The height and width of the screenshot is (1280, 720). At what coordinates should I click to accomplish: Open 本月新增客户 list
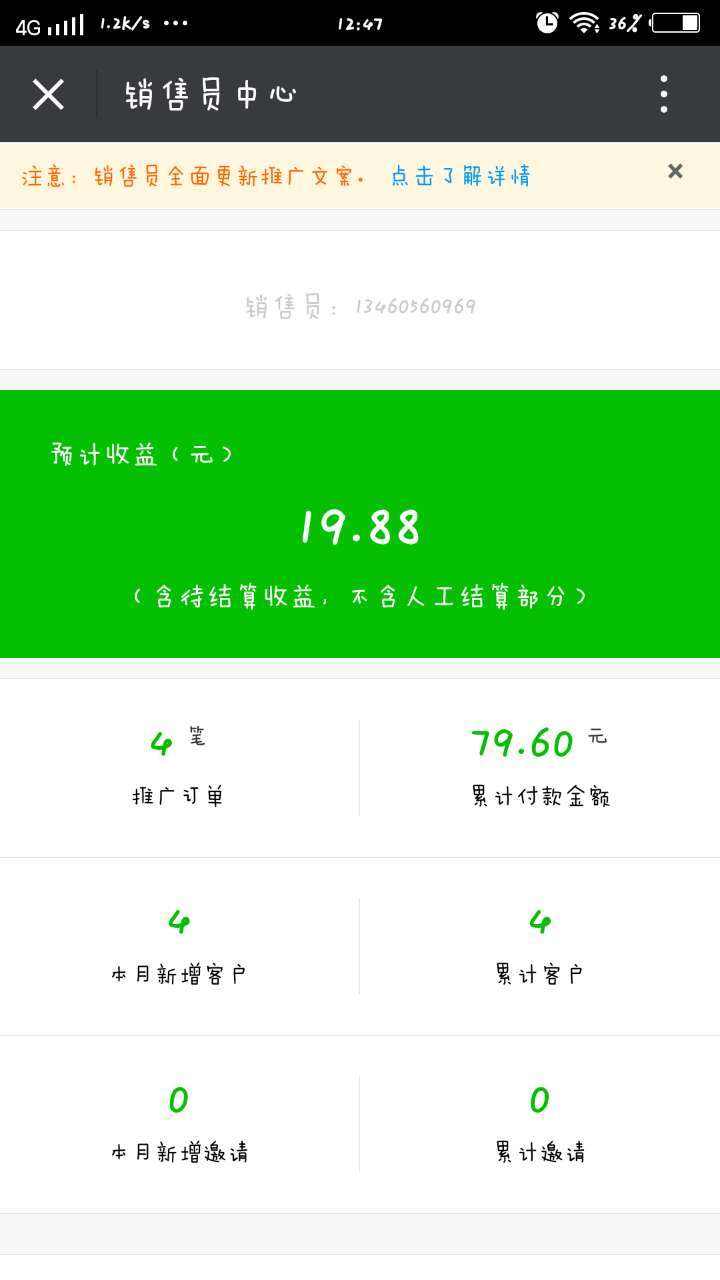(179, 946)
